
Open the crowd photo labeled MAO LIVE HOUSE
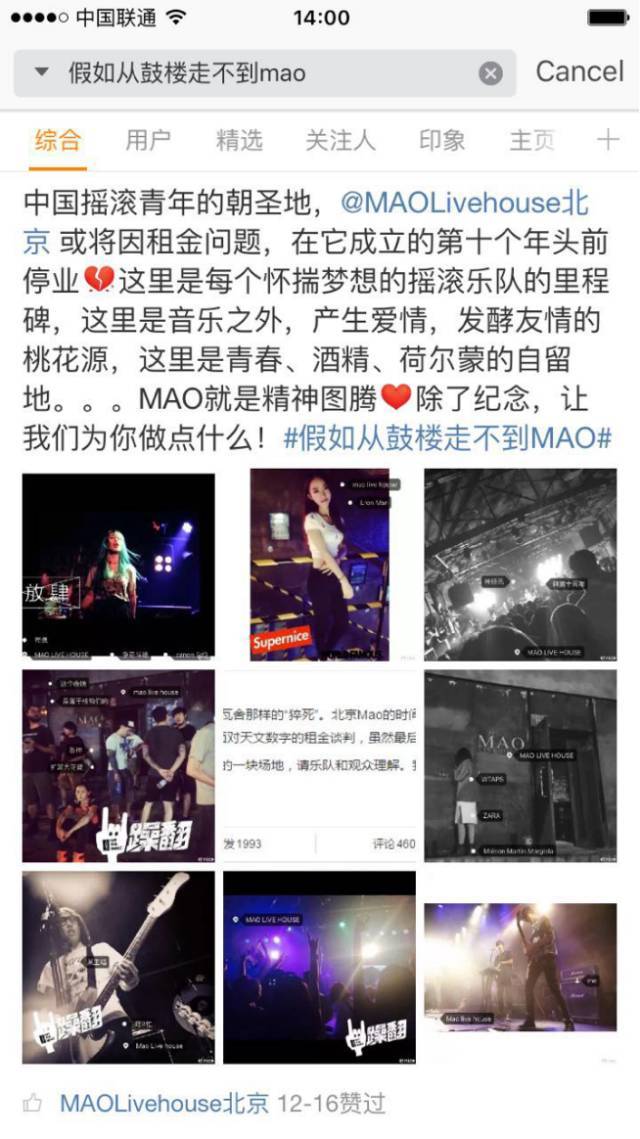[319, 967]
